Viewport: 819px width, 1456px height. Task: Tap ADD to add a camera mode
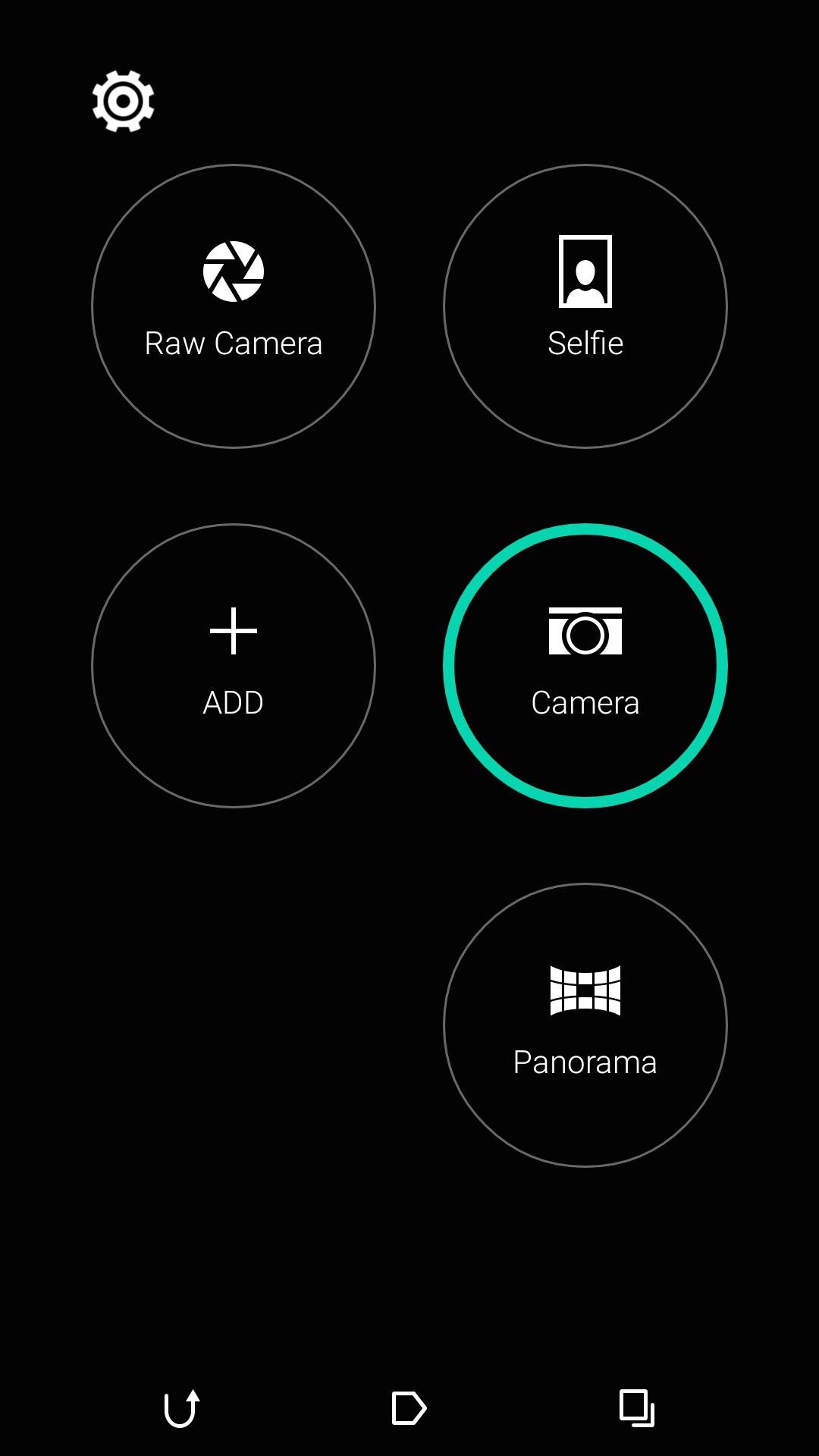(234, 666)
